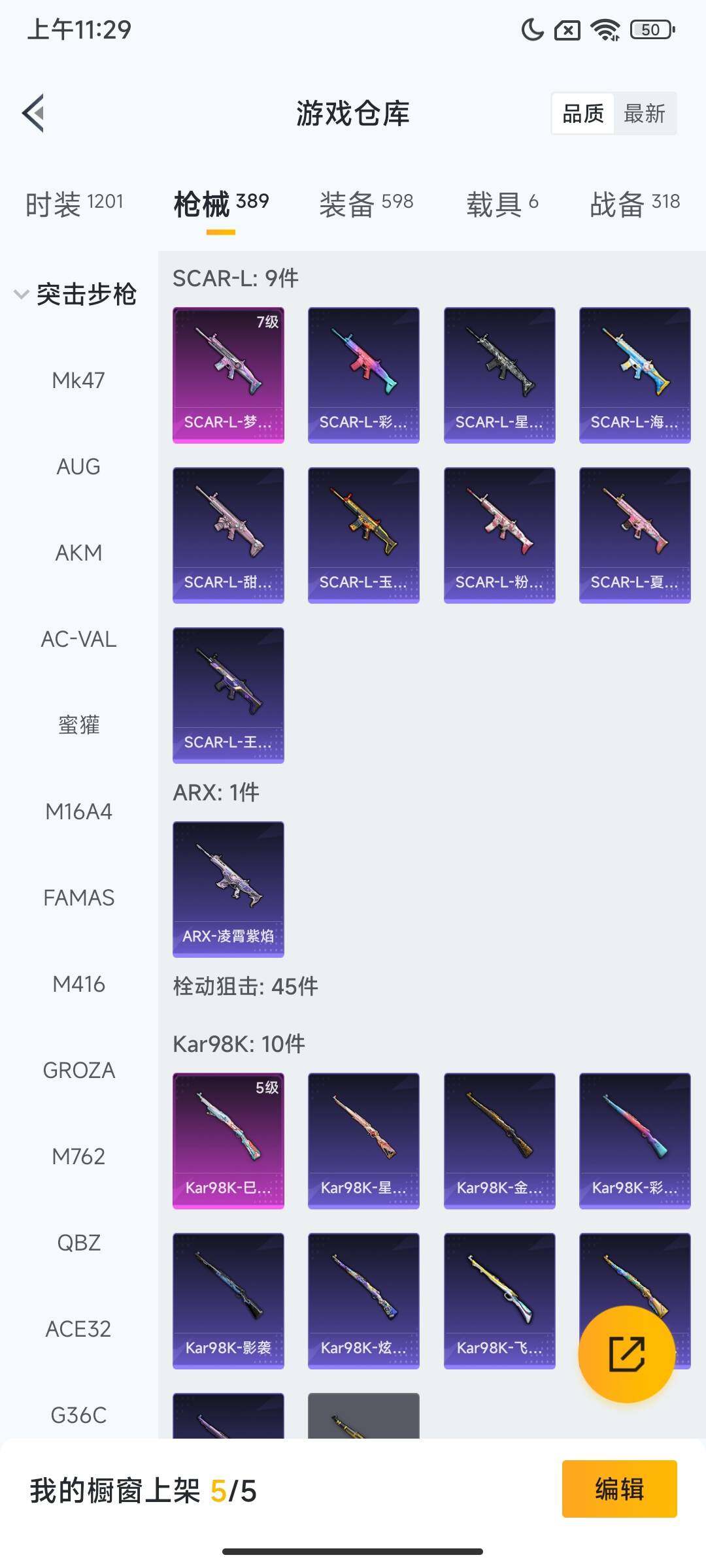This screenshot has height=1568, width=706.
Task: Open the level 7 SCAR-L-梦 skin
Action: (228, 375)
